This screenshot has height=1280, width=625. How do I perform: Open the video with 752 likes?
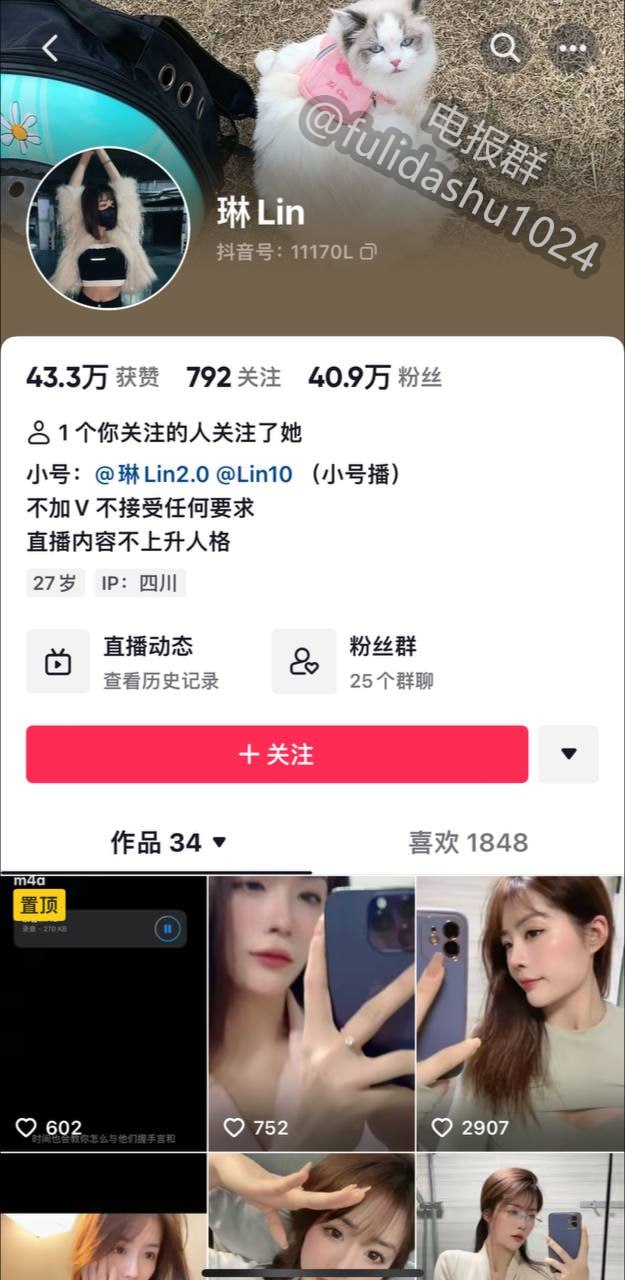point(311,1012)
